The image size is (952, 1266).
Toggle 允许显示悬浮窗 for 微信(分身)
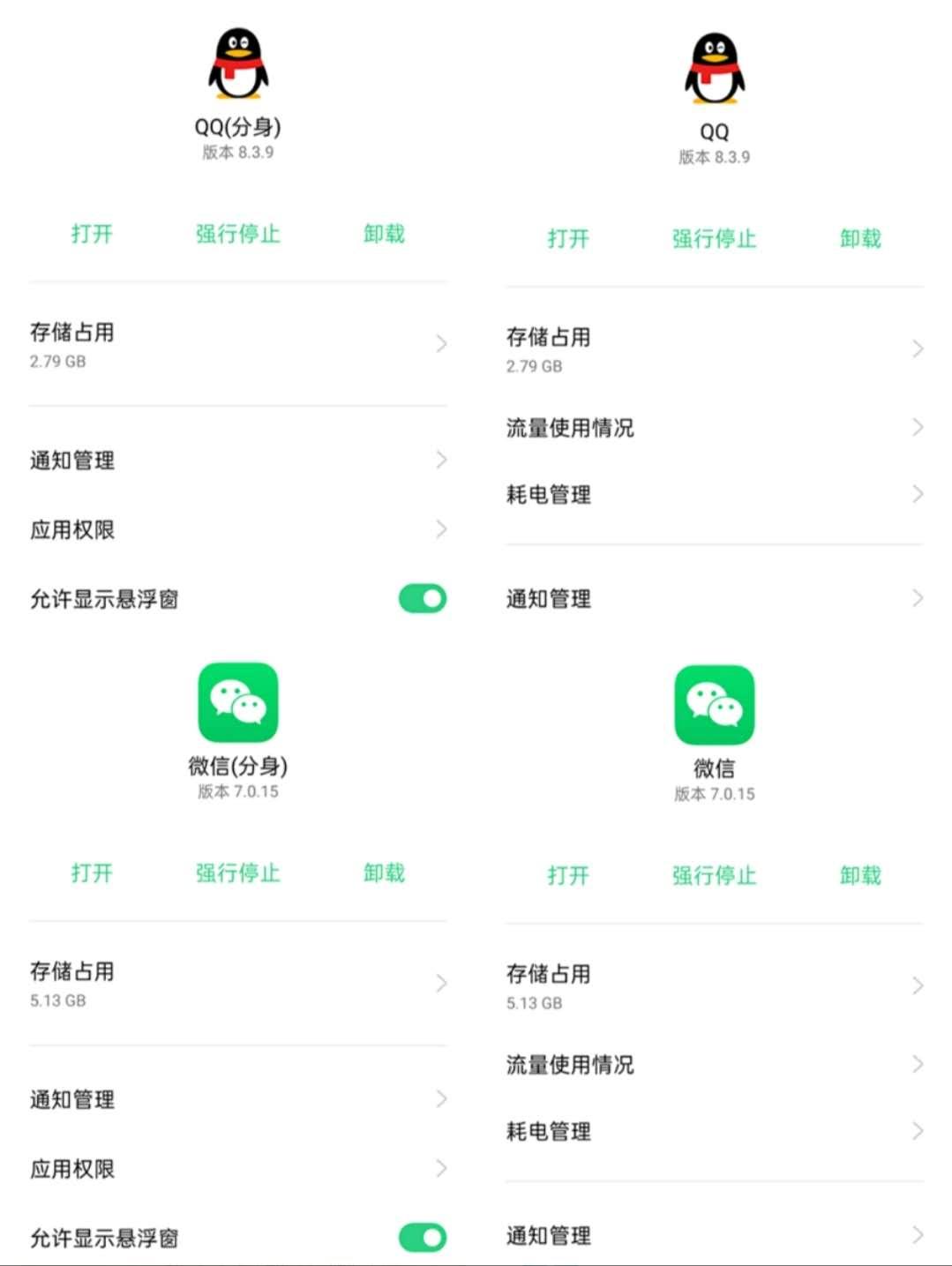pyautogui.click(x=422, y=1237)
